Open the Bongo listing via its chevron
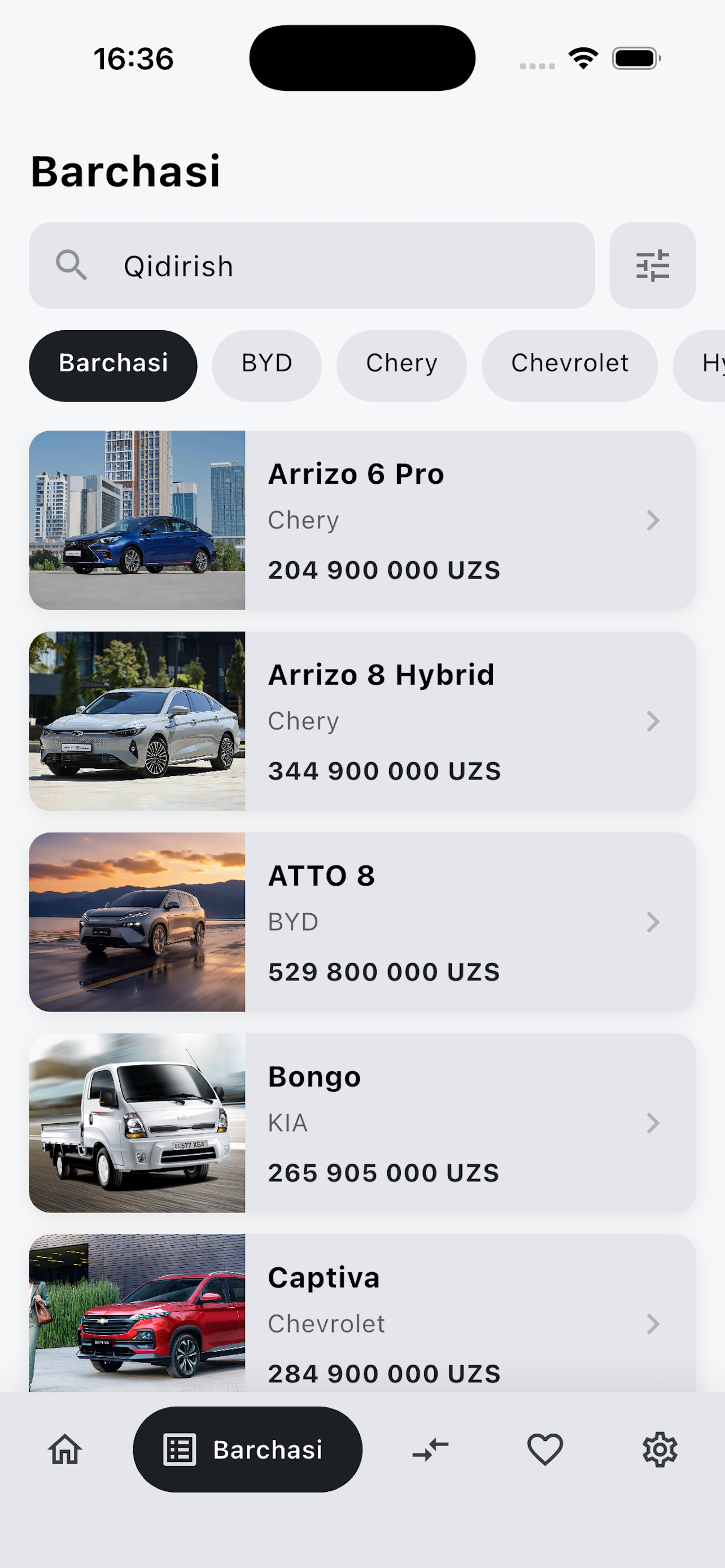Image resolution: width=725 pixels, height=1568 pixels. click(x=653, y=1123)
